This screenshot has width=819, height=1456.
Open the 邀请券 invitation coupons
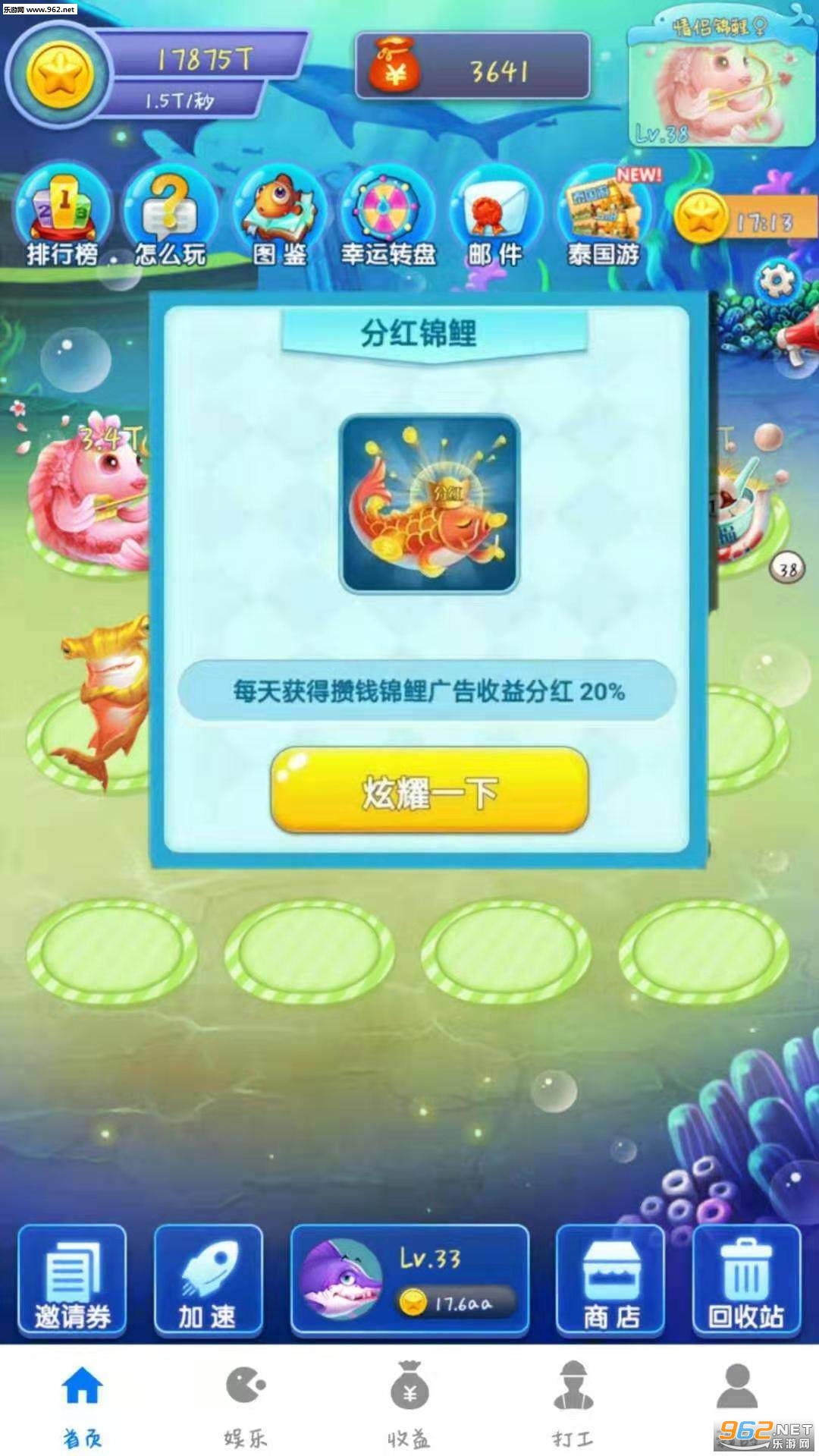pos(72,1281)
